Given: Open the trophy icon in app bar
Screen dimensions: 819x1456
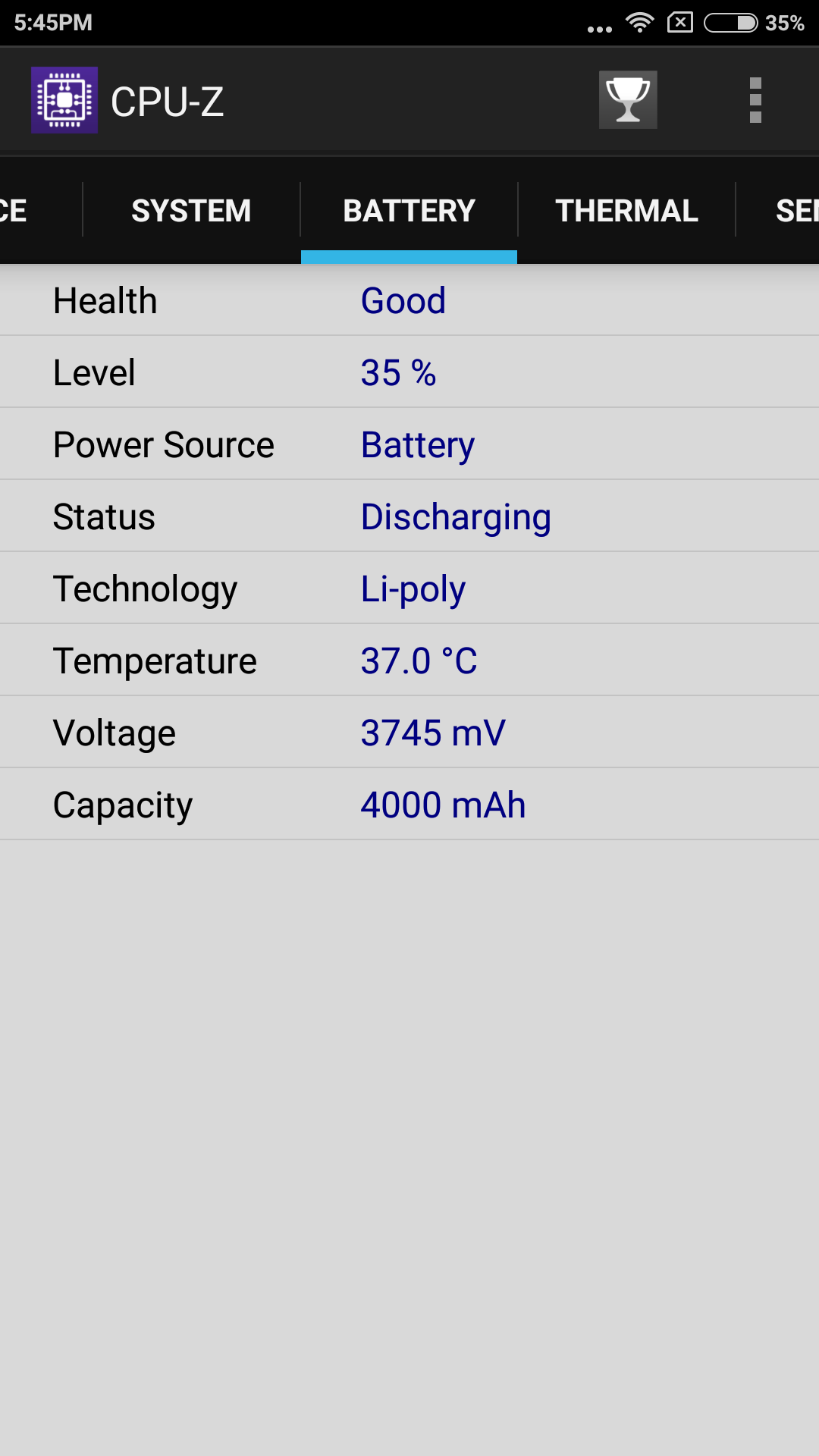Looking at the screenshot, I should click(628, 100).
